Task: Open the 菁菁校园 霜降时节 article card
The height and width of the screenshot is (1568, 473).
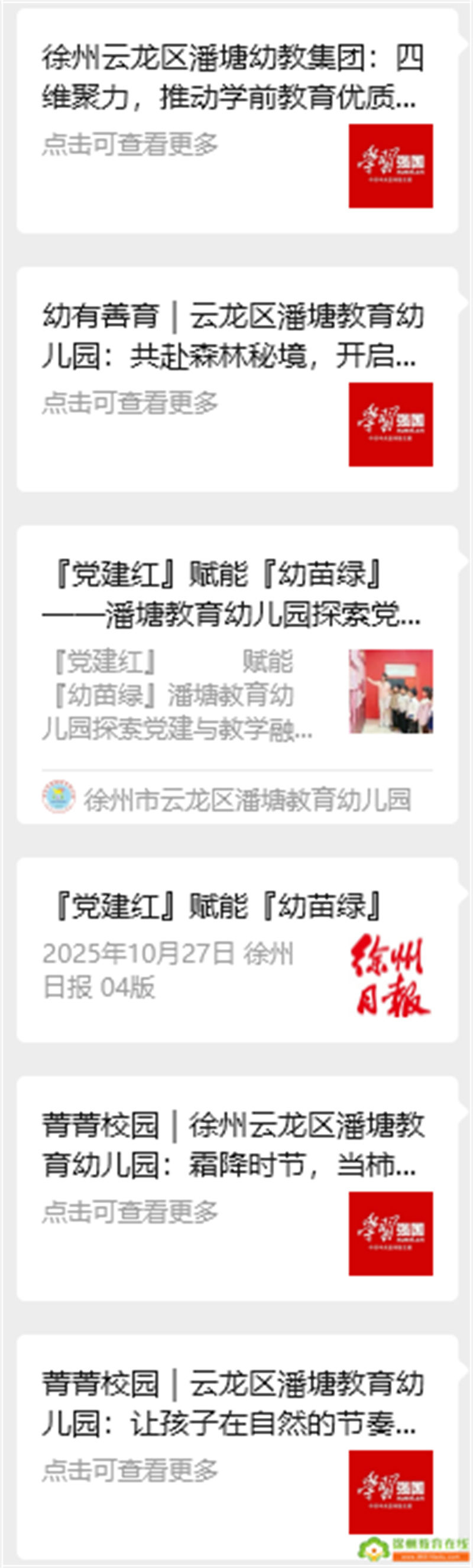Action: tap(231, 1144)
